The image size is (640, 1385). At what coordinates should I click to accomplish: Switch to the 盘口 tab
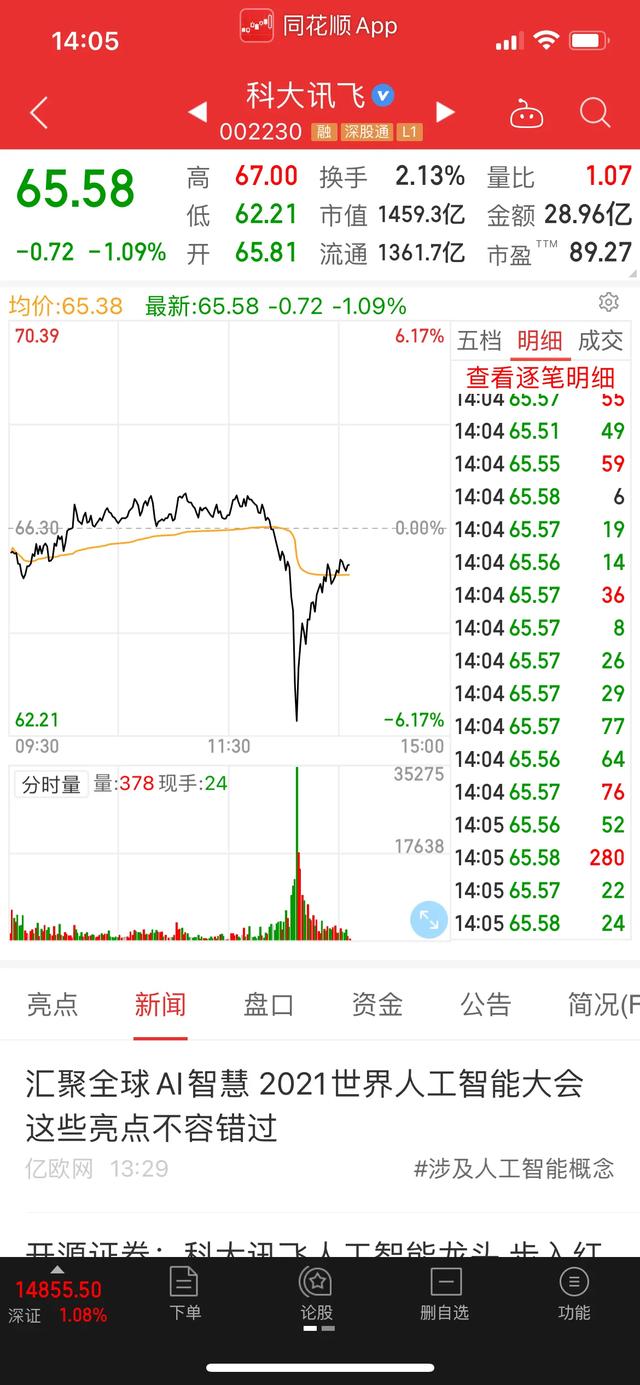tap(269, 1004)
